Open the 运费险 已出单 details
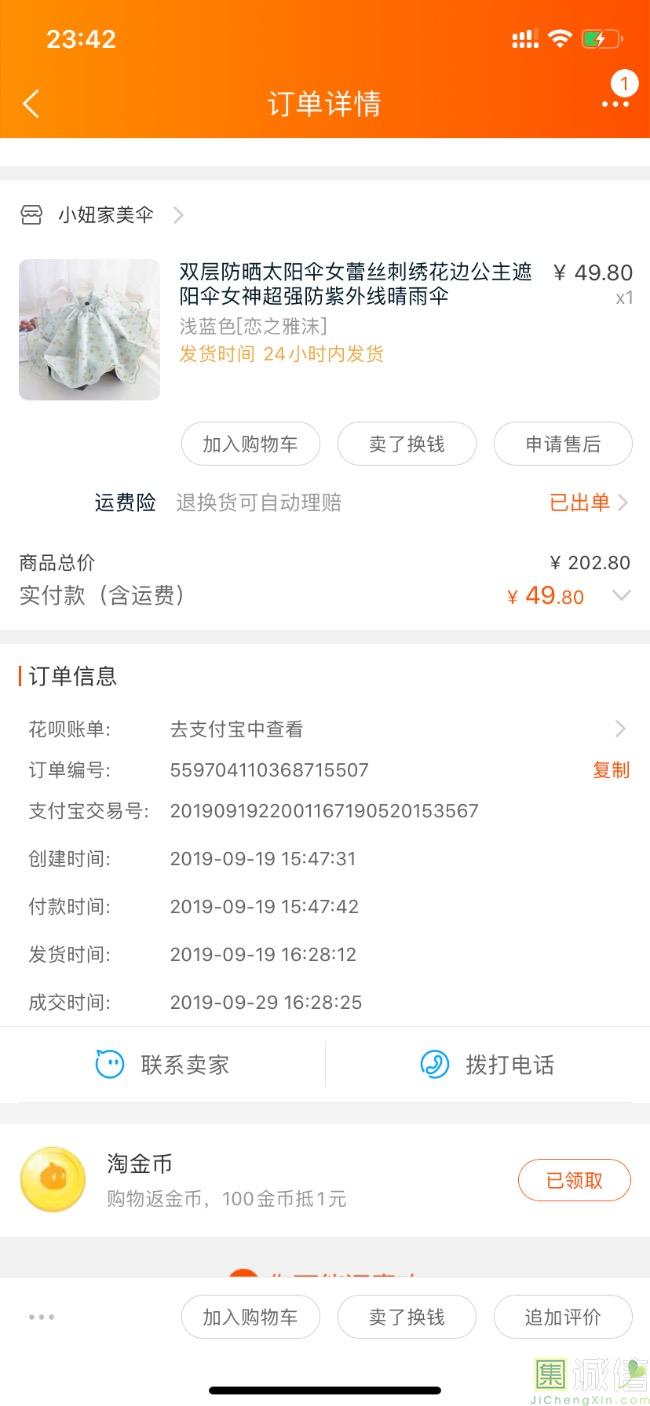650x1406 pixels. pos(588,502)
